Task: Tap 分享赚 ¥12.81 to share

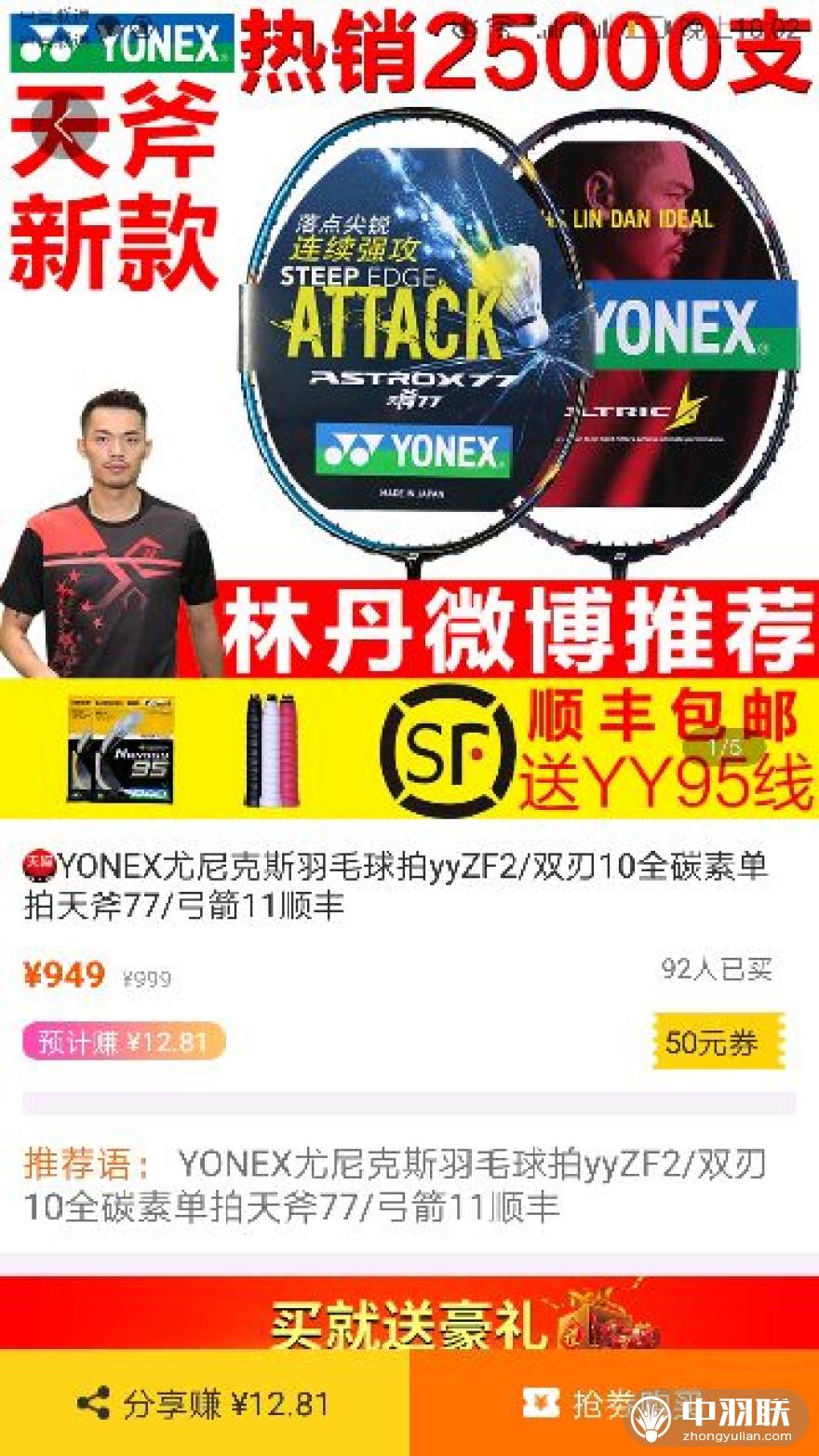Action: coord(205,1403)
